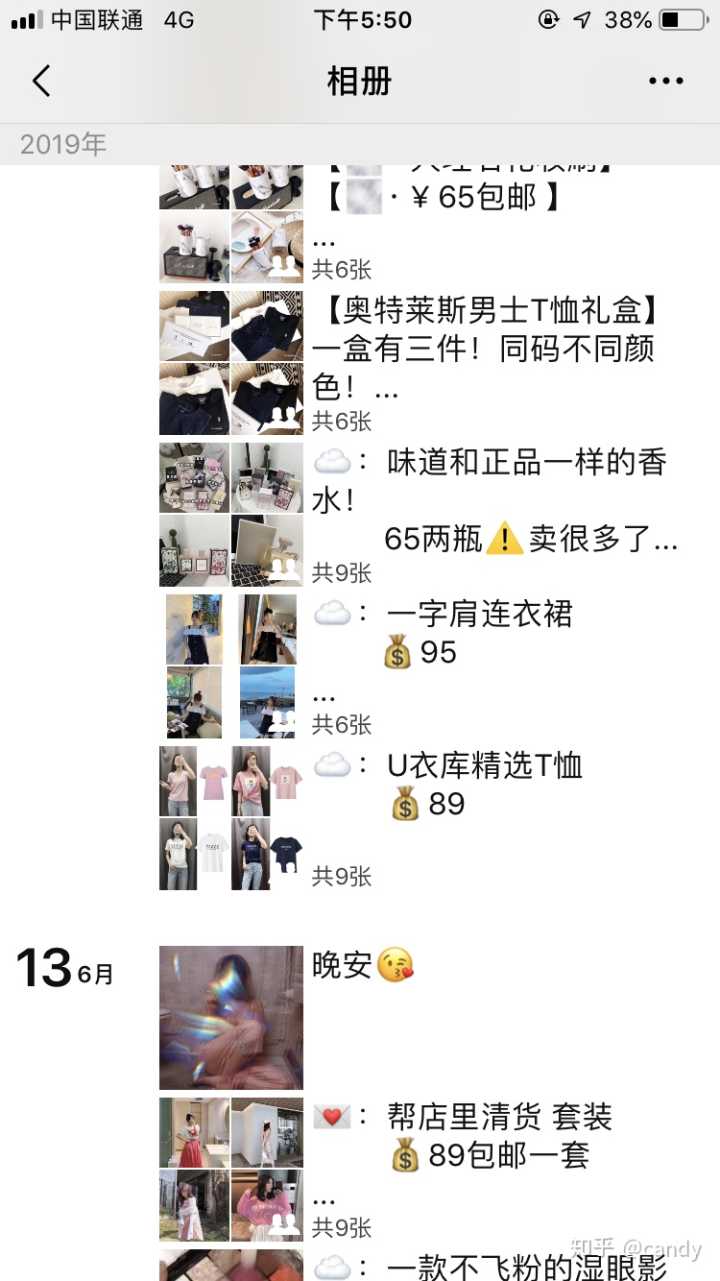This screenshot has width=720, height=1281.
Task: Open the 晚安 photo post
Action: click(x=231, y=1017)
